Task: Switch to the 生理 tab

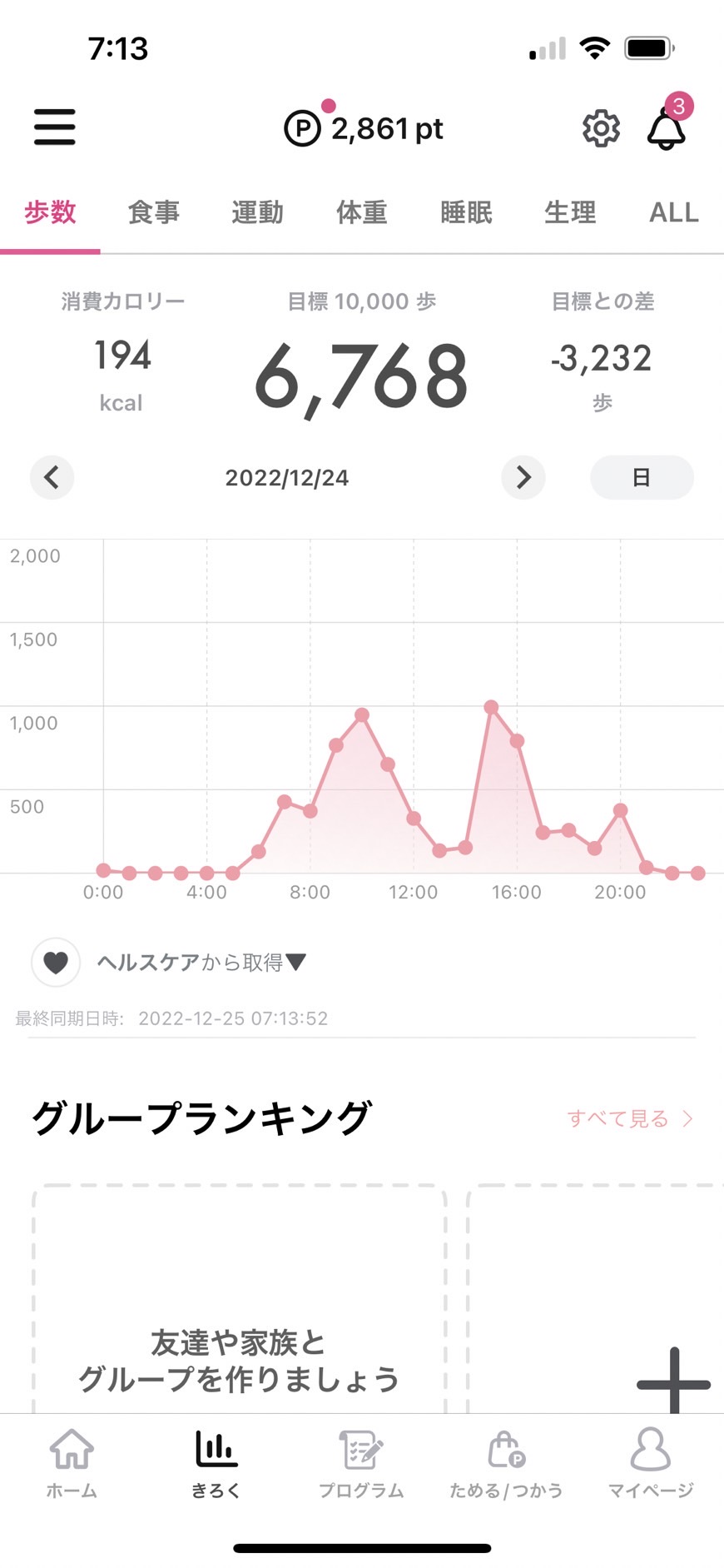Action: click(x=570, y=212)
